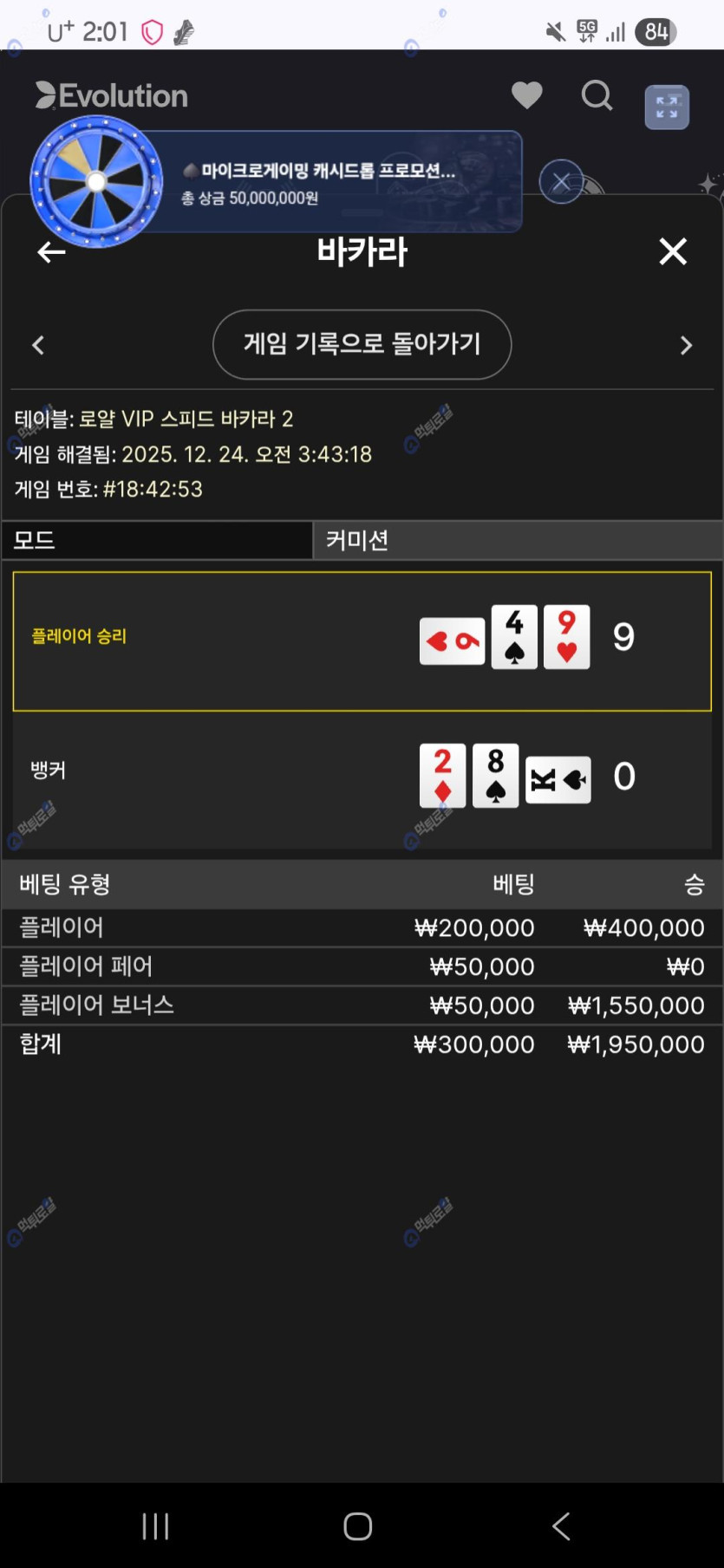Tap the heart favorites icon
Image resolution: width=724 pixels, height=1568 pixels.
tap(526, 95)
